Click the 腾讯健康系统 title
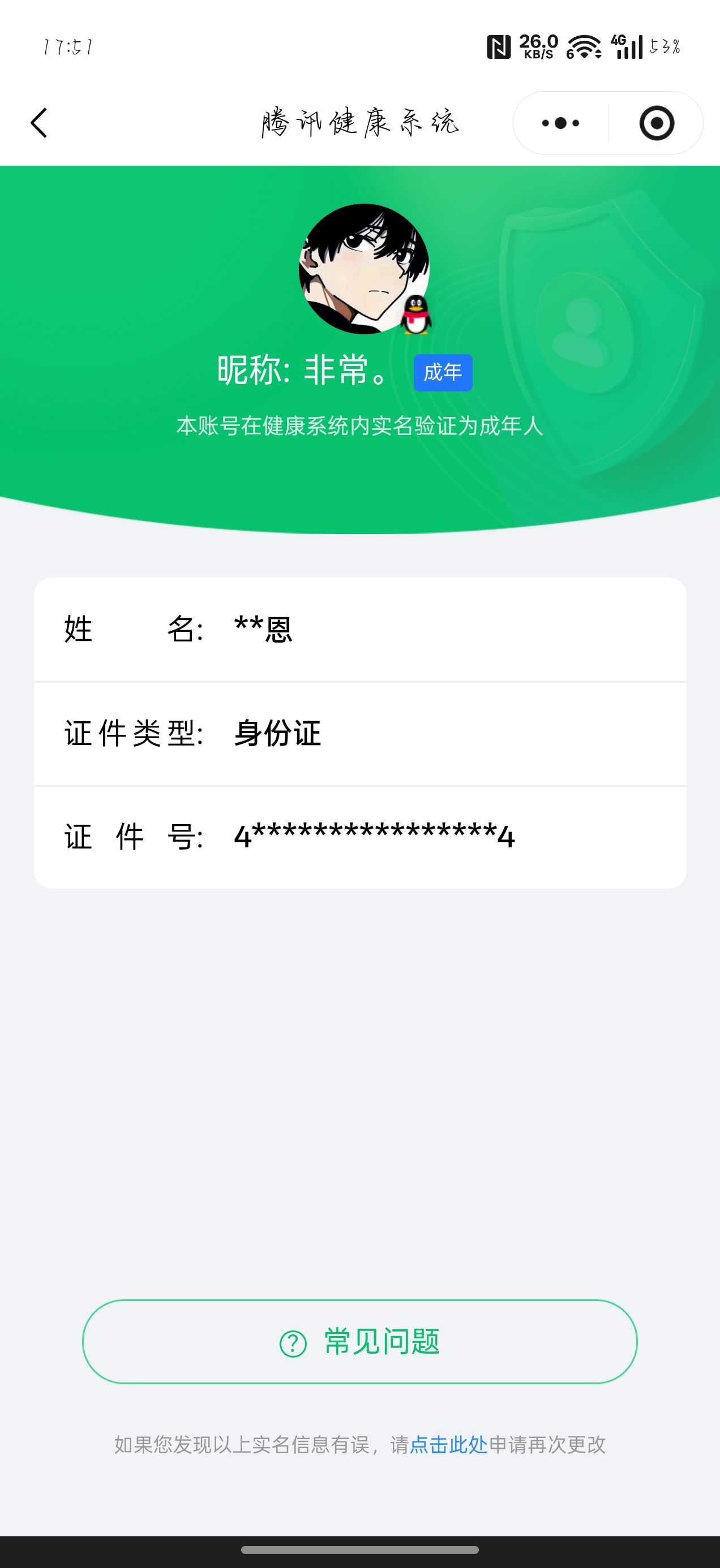 [360, 120]
